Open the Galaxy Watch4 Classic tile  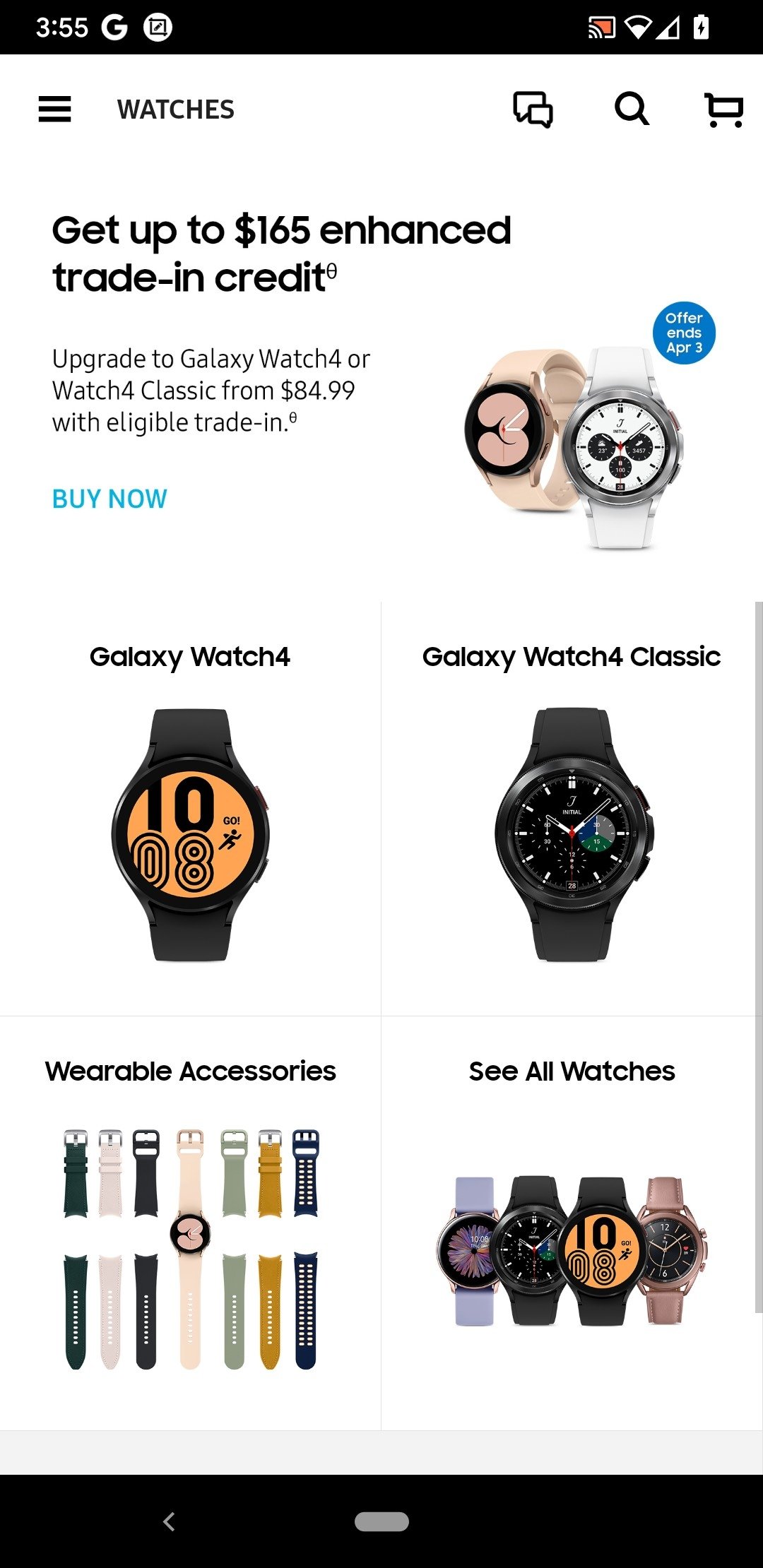(572, 809)
